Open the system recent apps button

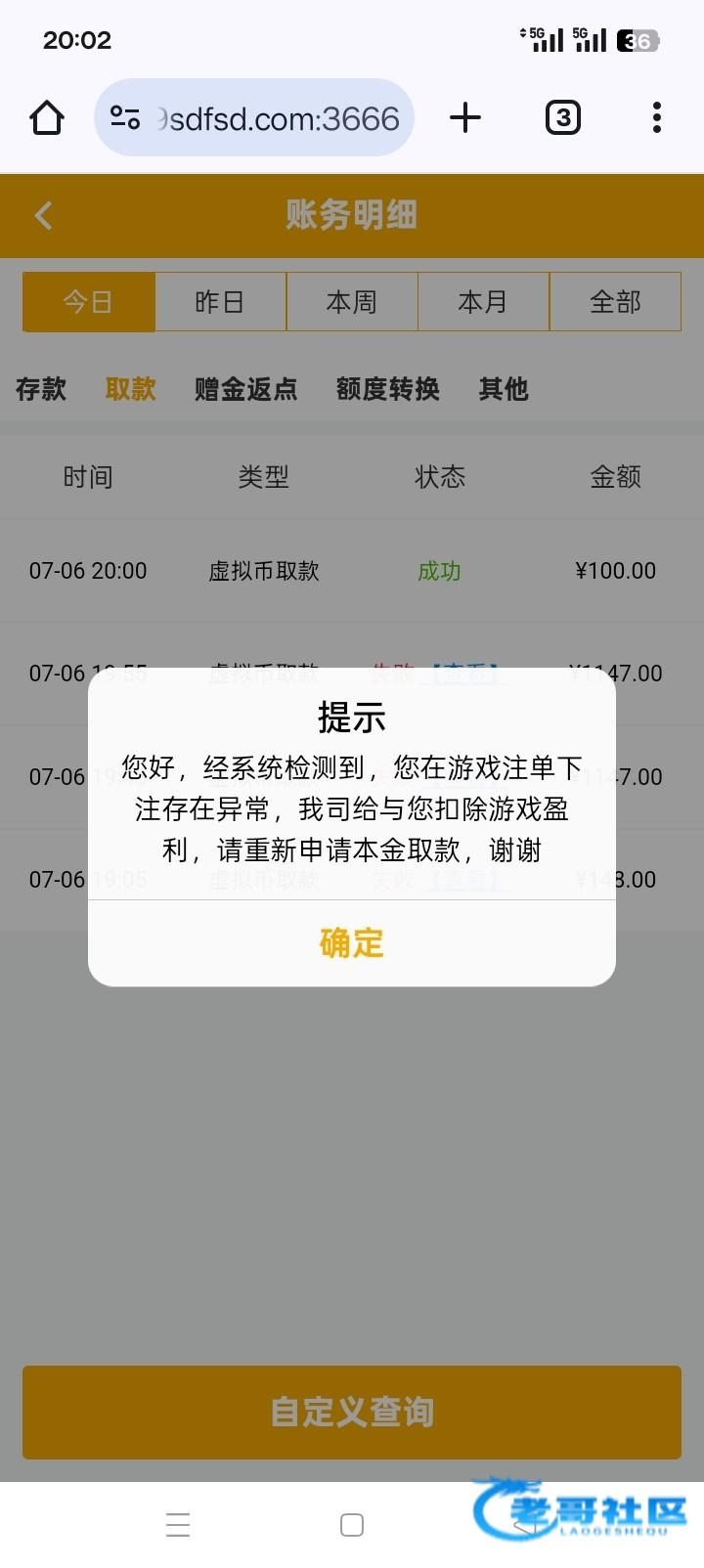point(178,1525)
